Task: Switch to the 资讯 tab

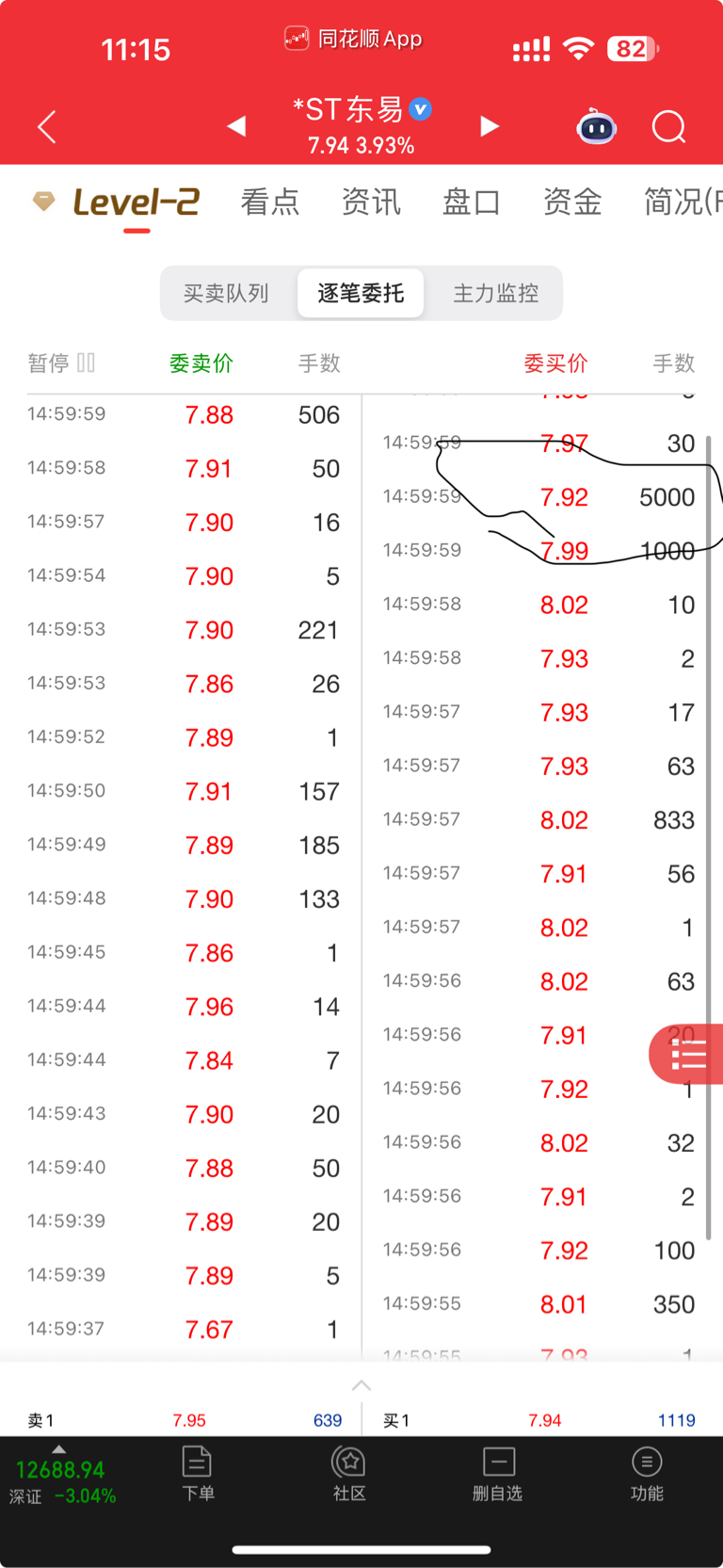Action: pos(371,202)
